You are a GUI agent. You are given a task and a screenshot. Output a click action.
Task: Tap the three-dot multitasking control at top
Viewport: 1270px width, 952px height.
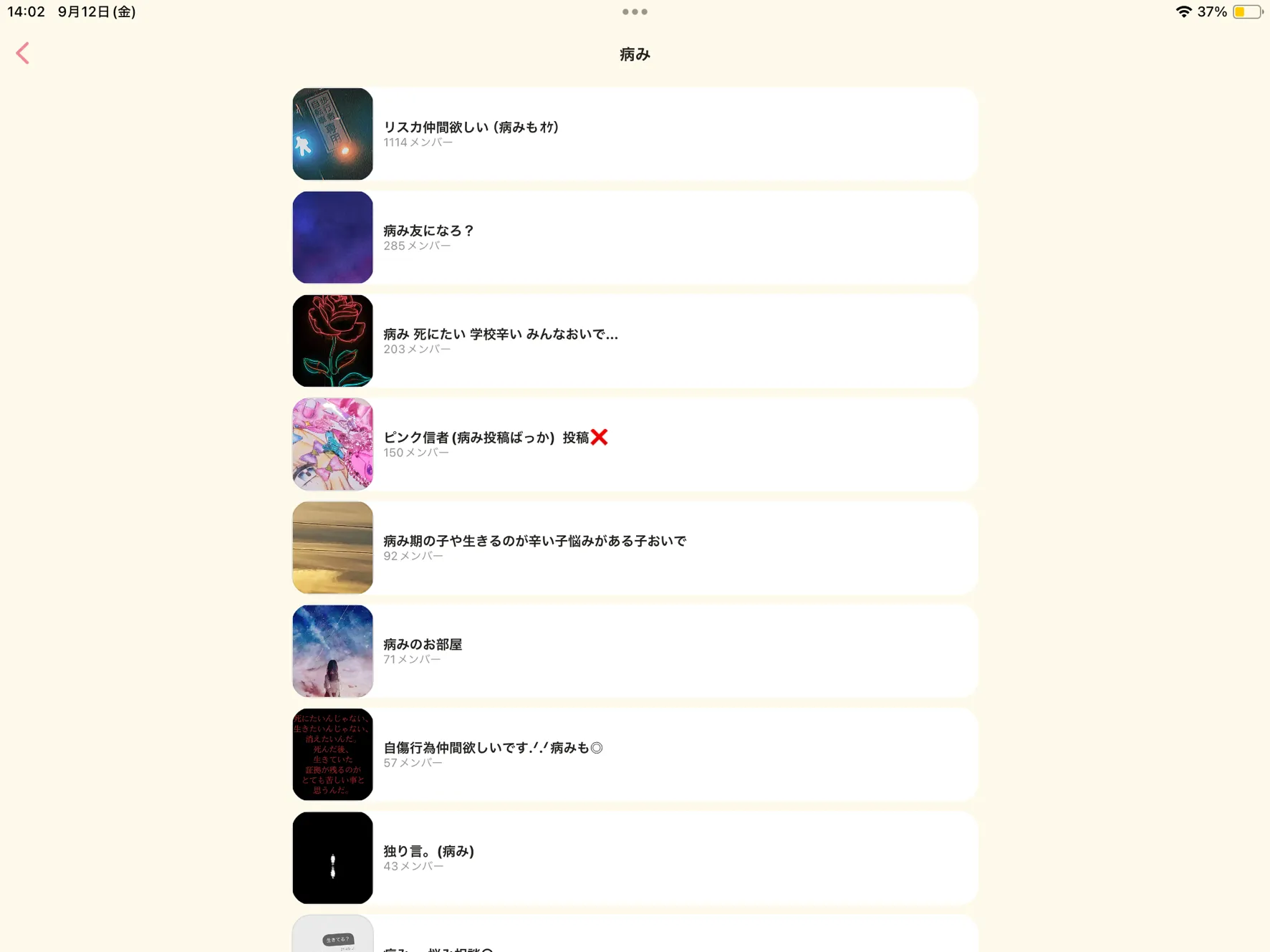(x=635, y=12)
